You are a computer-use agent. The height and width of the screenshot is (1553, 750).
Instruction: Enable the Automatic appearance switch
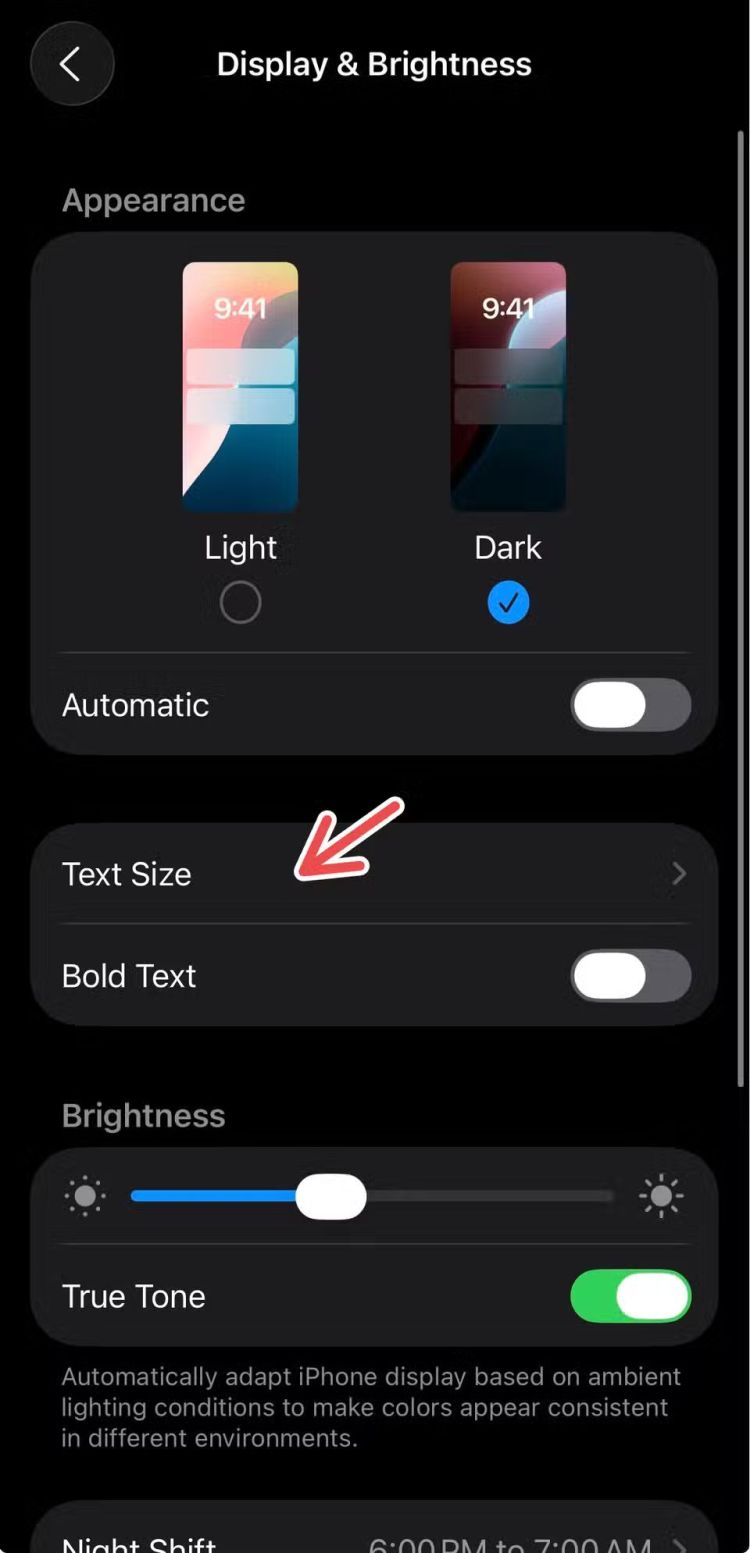(630, 705)
